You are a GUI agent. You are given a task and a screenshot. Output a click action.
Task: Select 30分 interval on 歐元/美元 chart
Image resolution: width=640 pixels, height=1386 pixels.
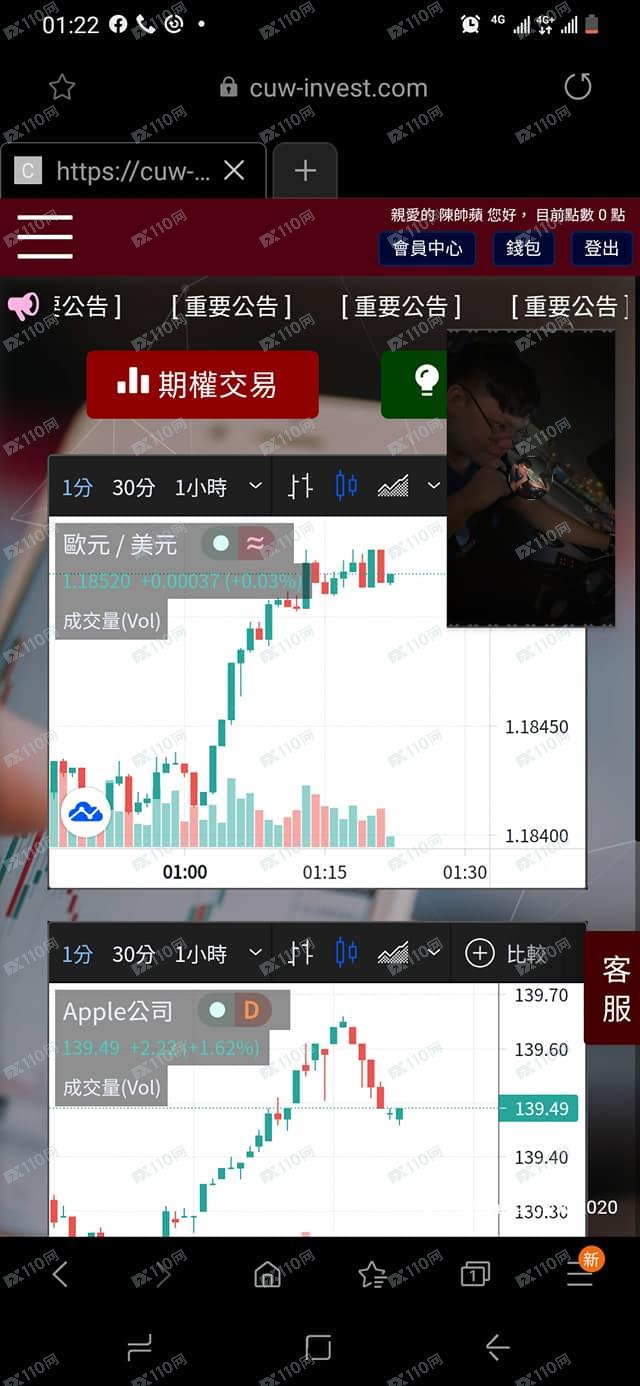pyautogui.click(x=133, y=487)
